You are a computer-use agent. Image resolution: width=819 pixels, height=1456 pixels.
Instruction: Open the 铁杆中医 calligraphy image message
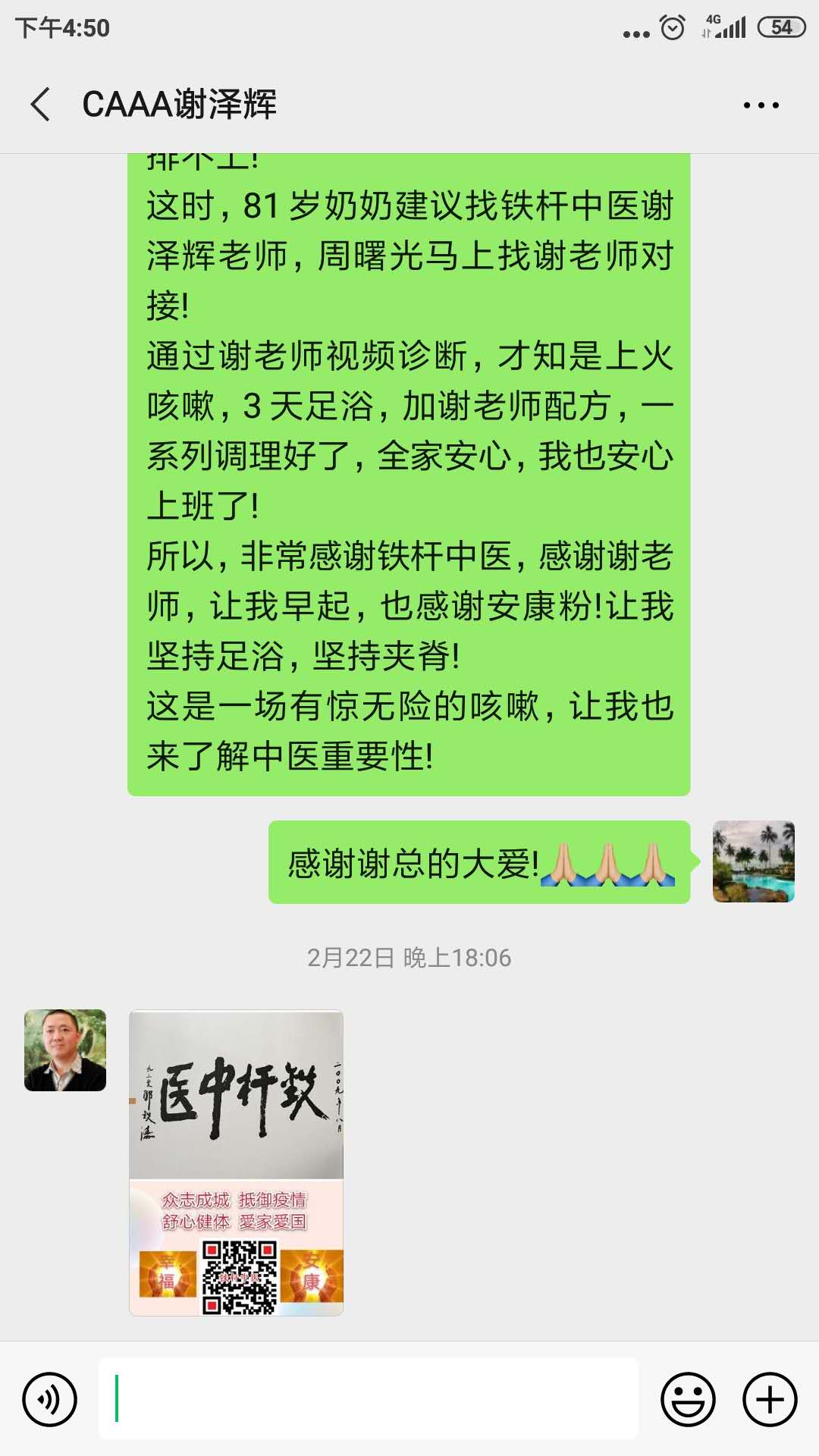[236, 1163]
